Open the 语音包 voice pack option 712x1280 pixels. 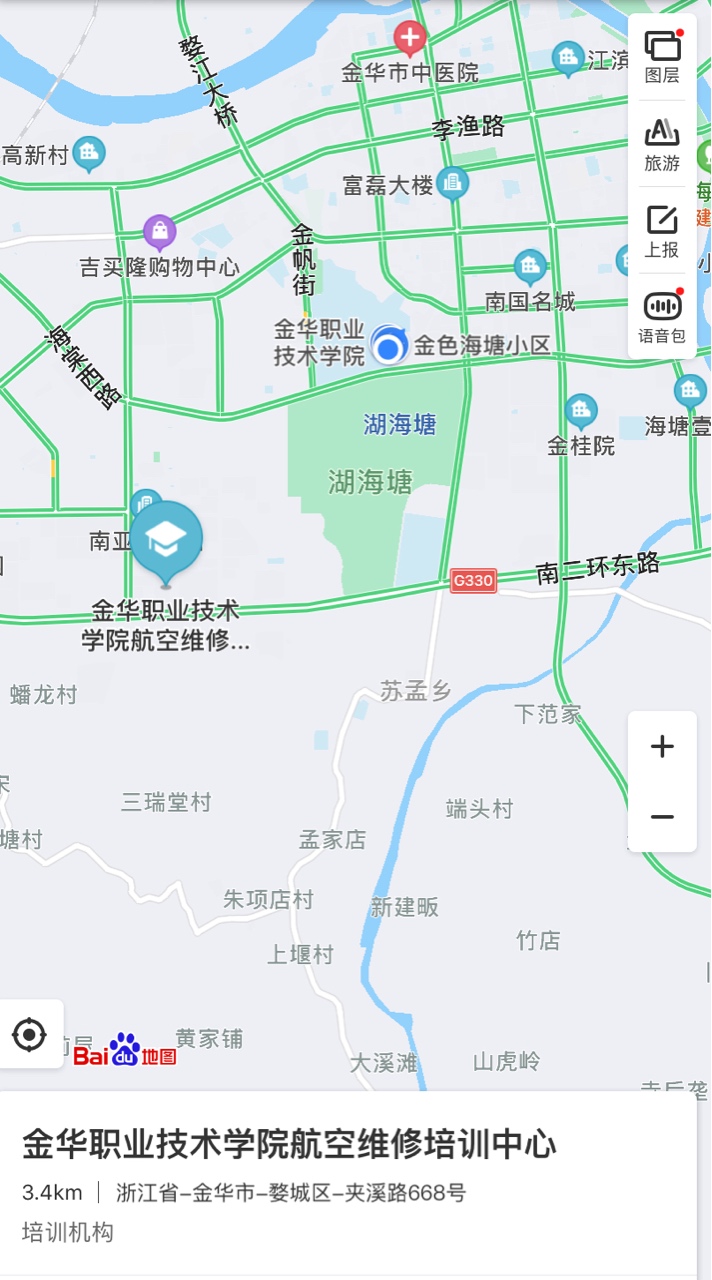(662, 316)
